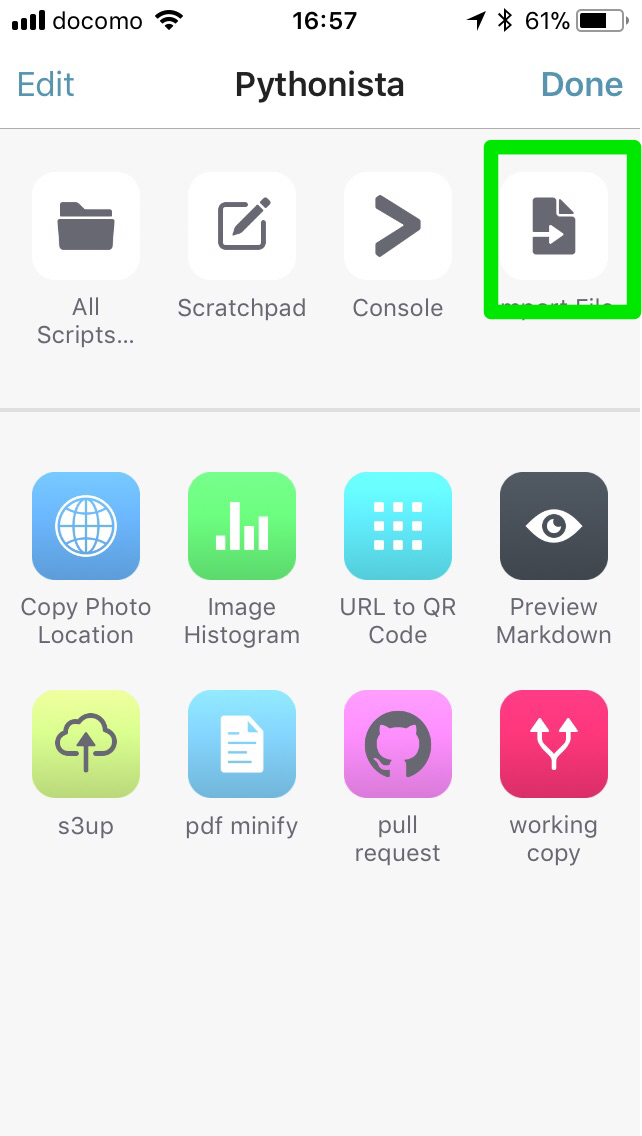This screenshot has height=1136, width=642.
Task: Run the s3up script
Action: [86, 744]
